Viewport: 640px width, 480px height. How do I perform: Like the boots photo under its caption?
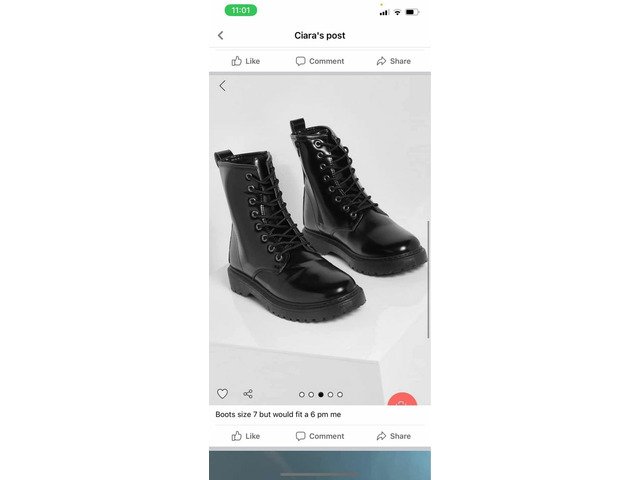(x=245, y=436)
